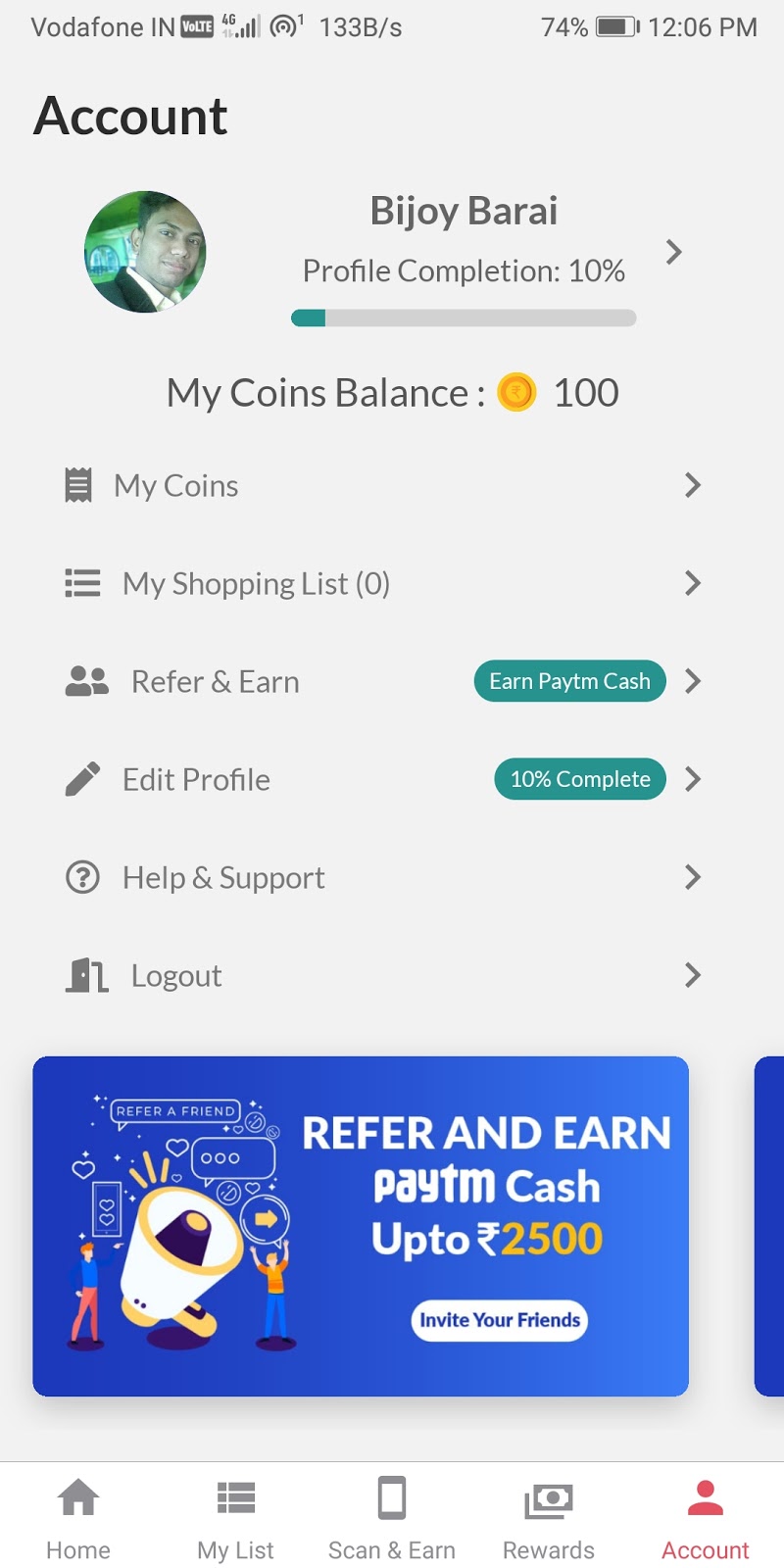Viewport: 784px width, 1568px height.
Task: Select the Account tab
Action: (x=706, y=1517)
